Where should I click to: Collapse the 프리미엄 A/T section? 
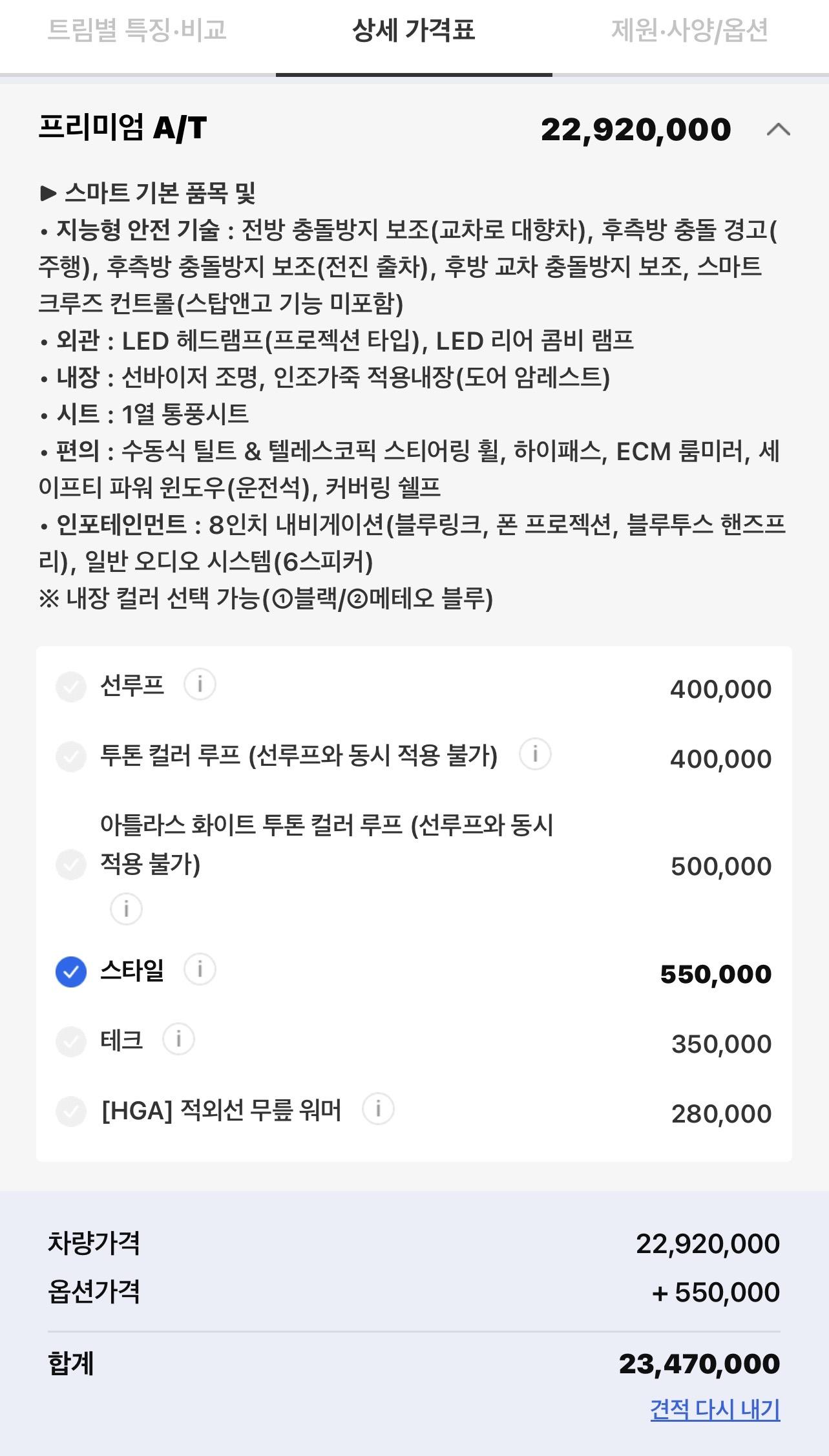tap(779, 130)
